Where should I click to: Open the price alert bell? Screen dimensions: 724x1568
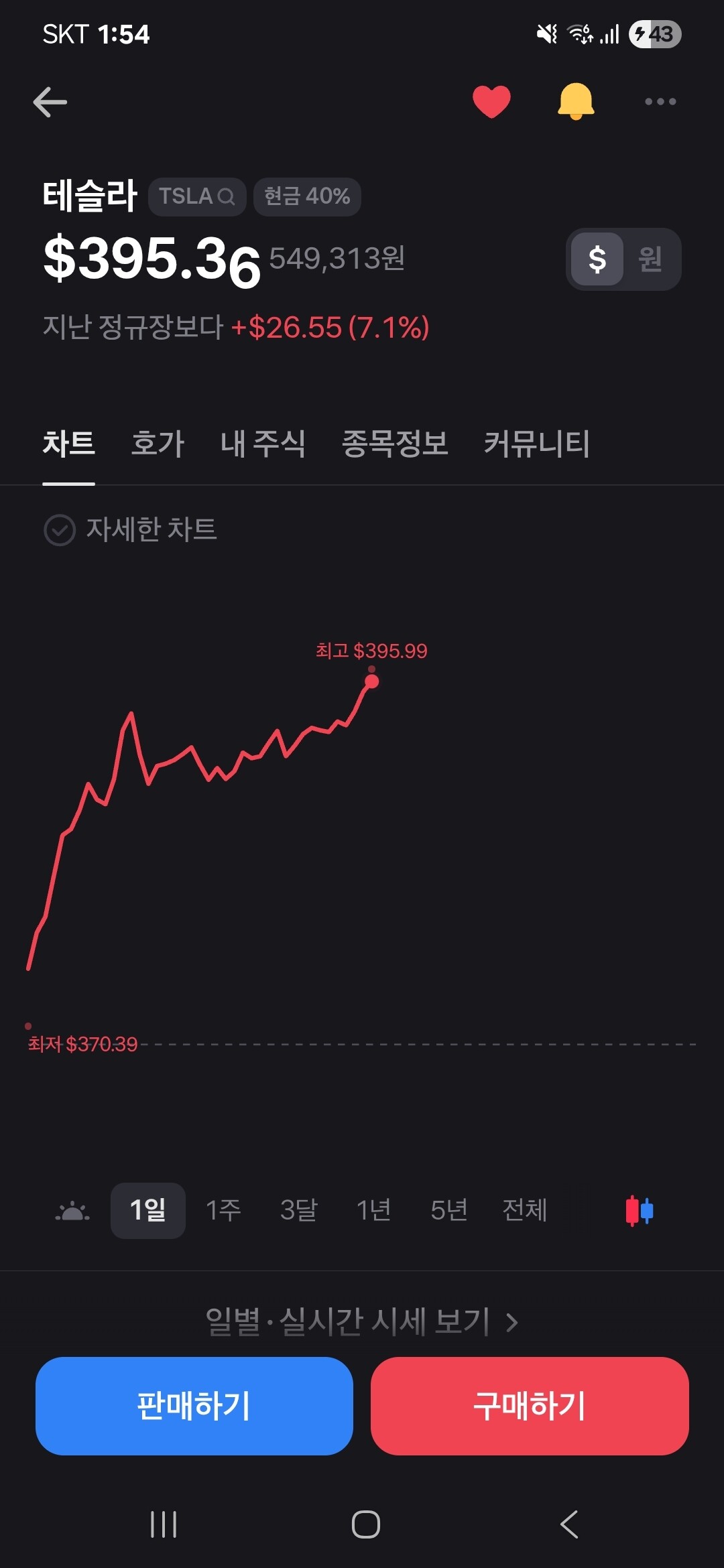pos(576,102)
